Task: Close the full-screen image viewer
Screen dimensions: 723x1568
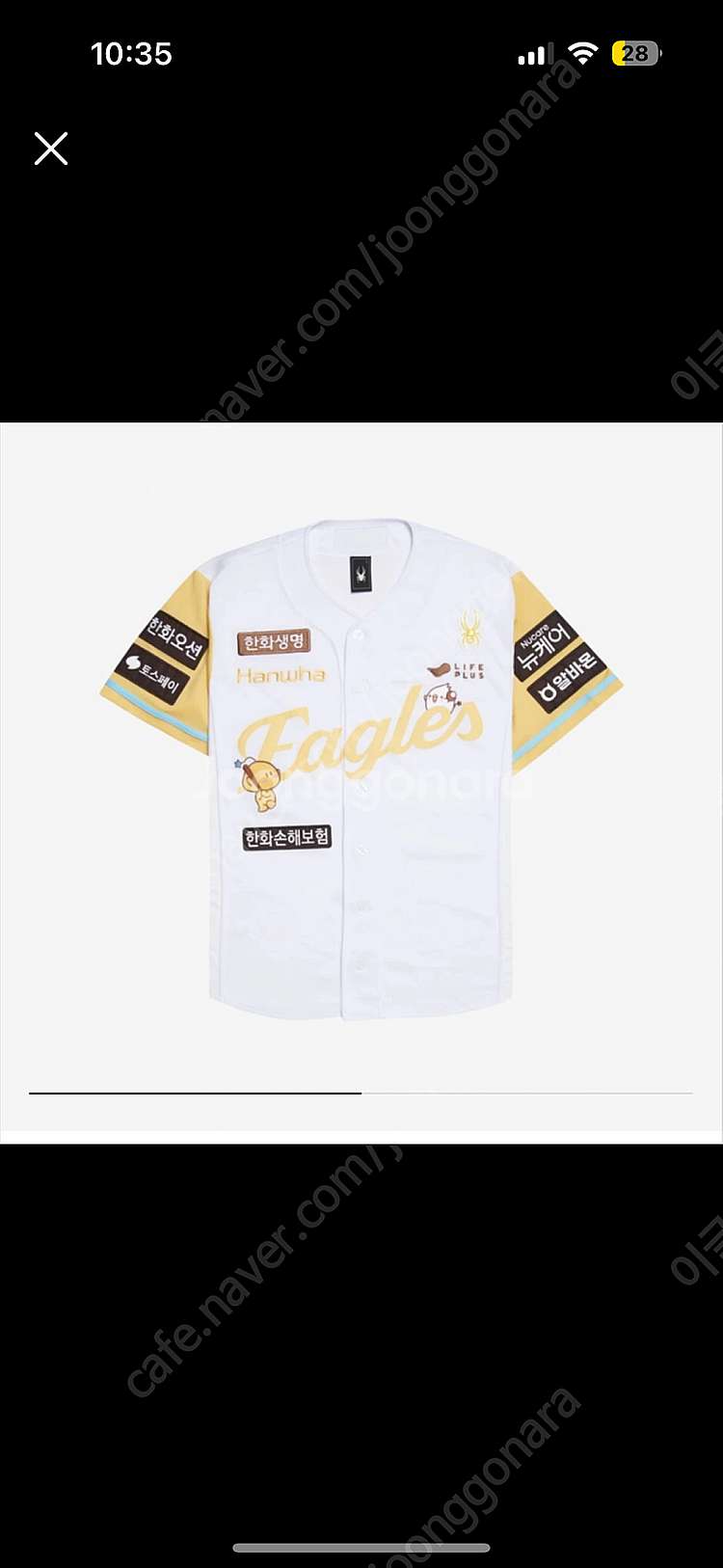Action: (51, 149)
